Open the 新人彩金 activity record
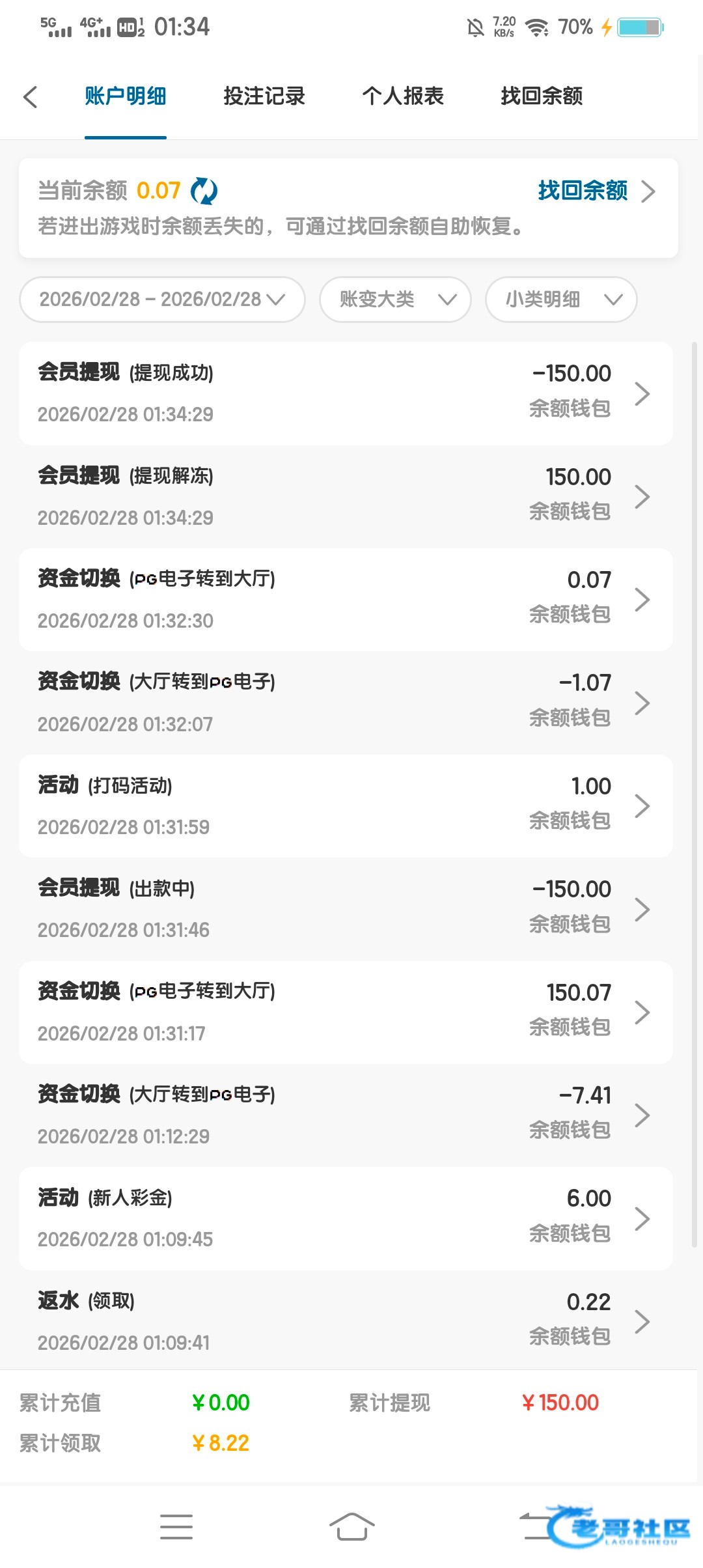The height and width of the screenshot is (1568, 703). click(346, 1218)
